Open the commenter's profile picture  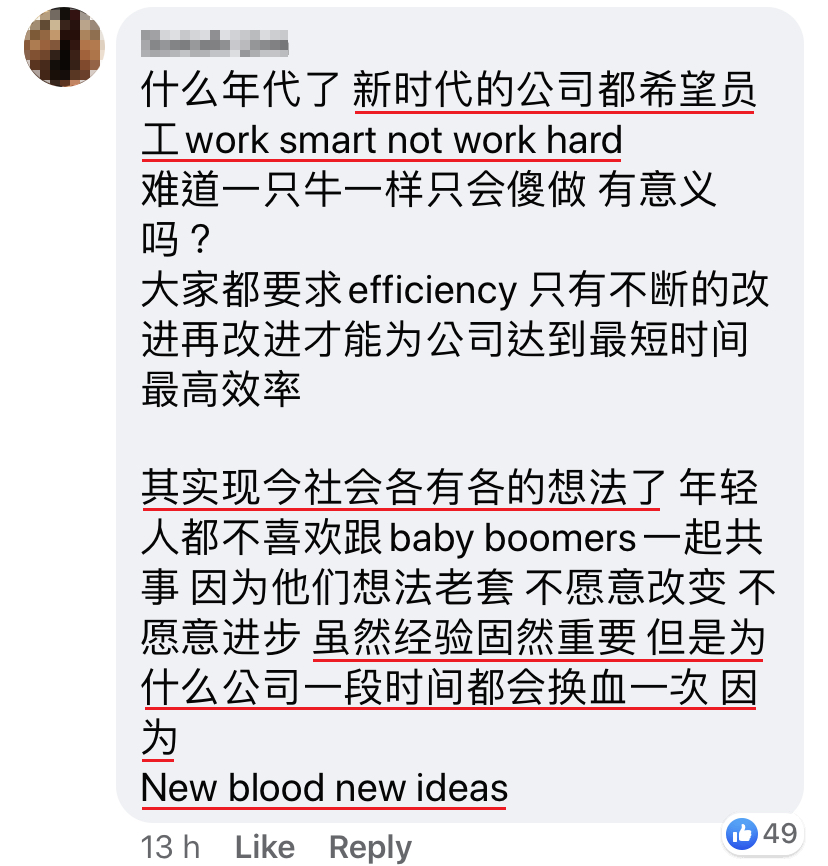pos(65,47)
